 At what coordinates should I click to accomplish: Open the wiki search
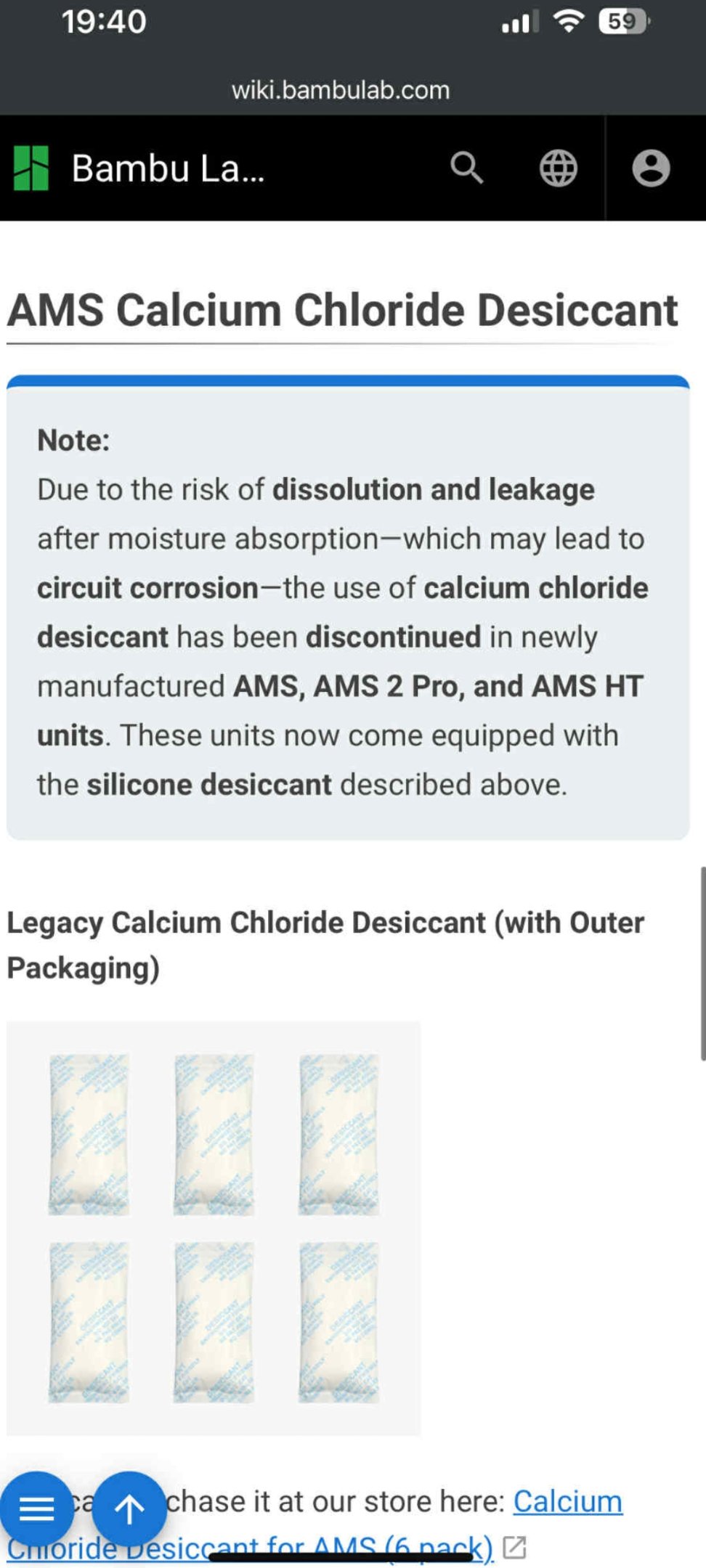[466, 168]
